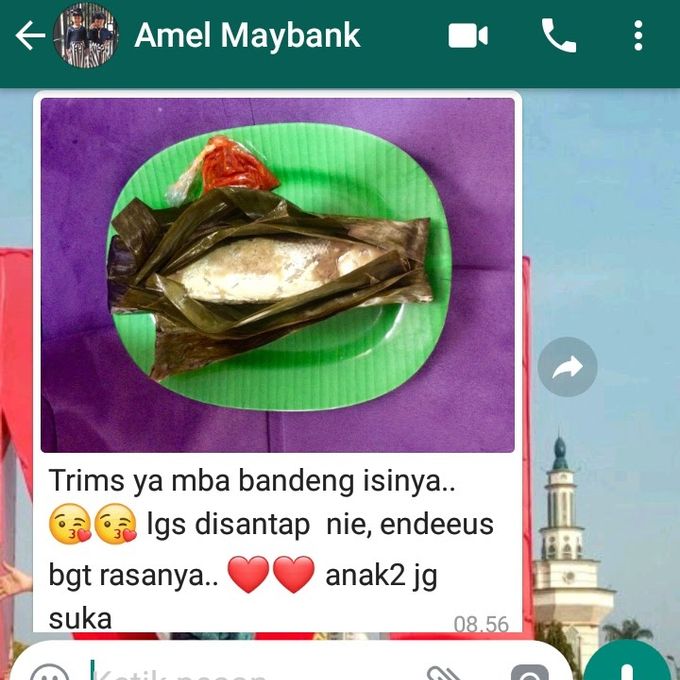
Task: Open the camera from the message bar
Action: (x=526, y=674)
